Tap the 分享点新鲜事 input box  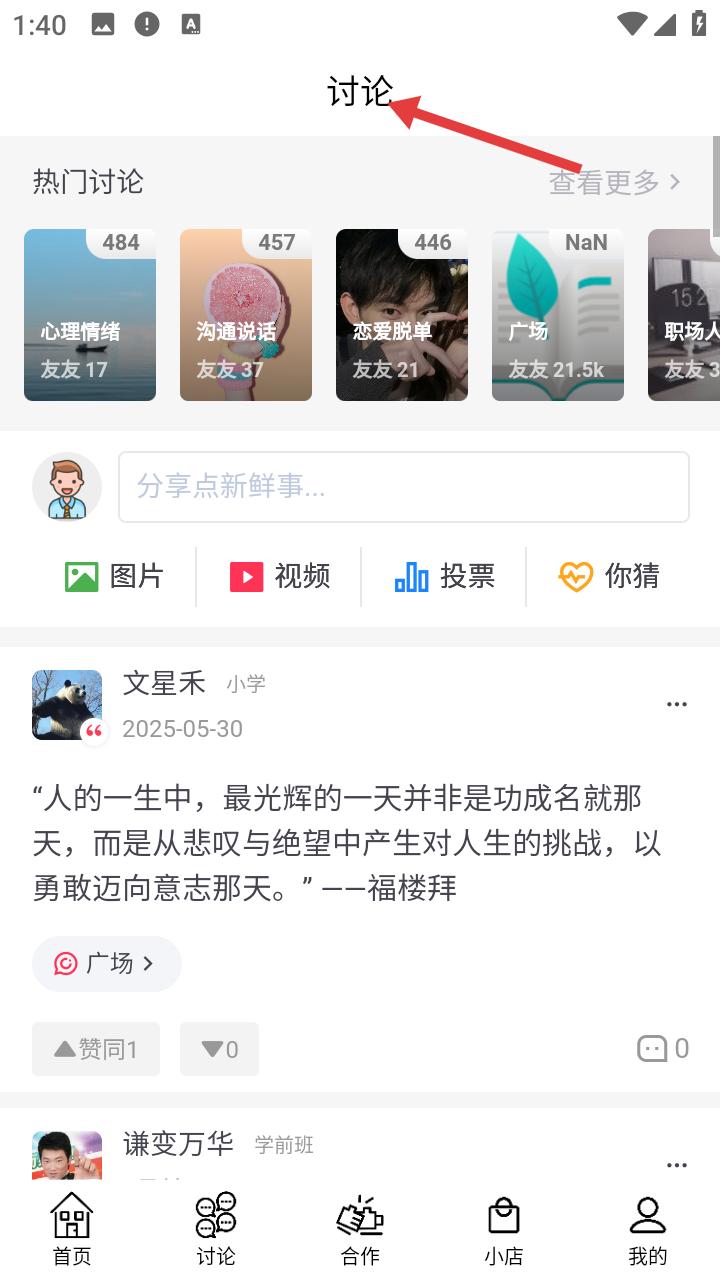[404, 487]
